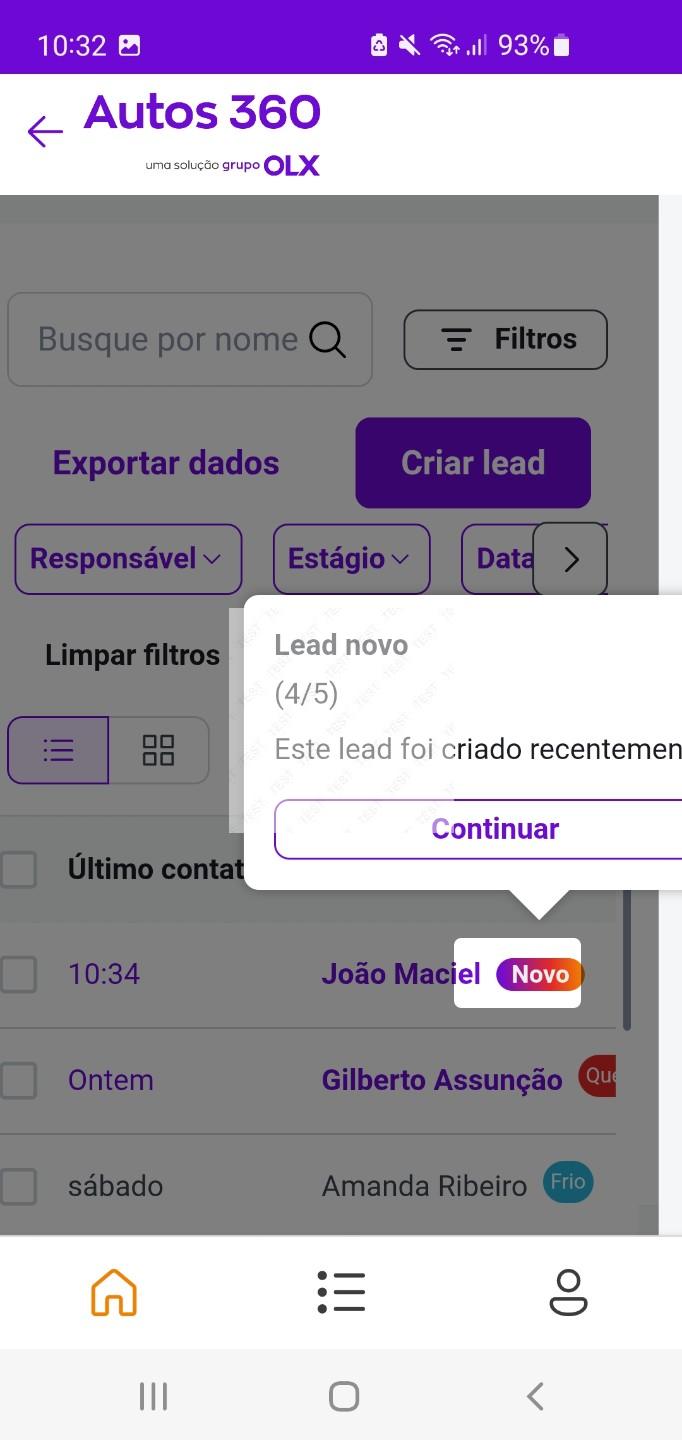Check the box for João Maciel
Screen dimensions: 682x1440
(18, 974)
